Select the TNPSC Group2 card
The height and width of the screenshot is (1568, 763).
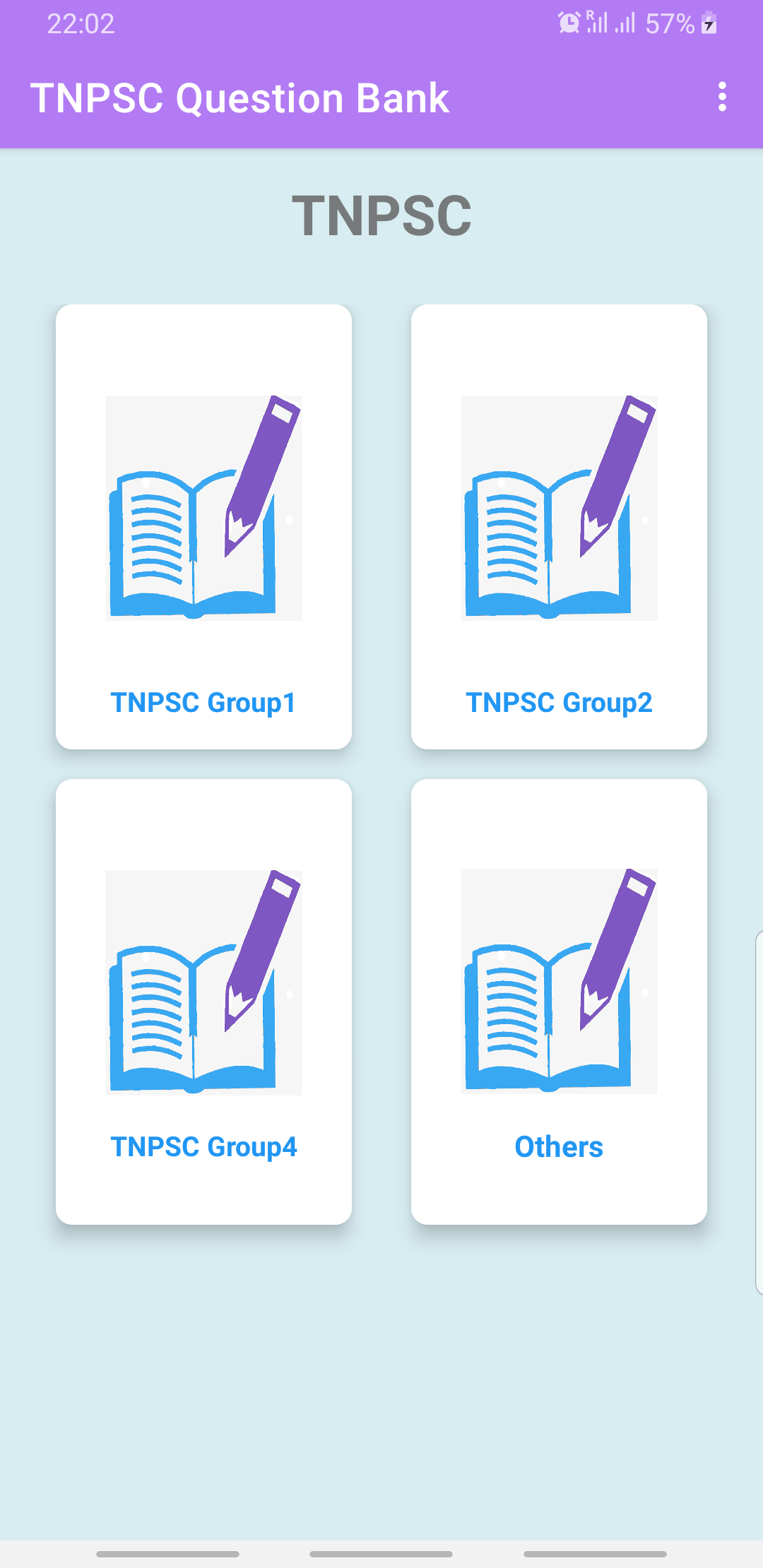[559, 527]
